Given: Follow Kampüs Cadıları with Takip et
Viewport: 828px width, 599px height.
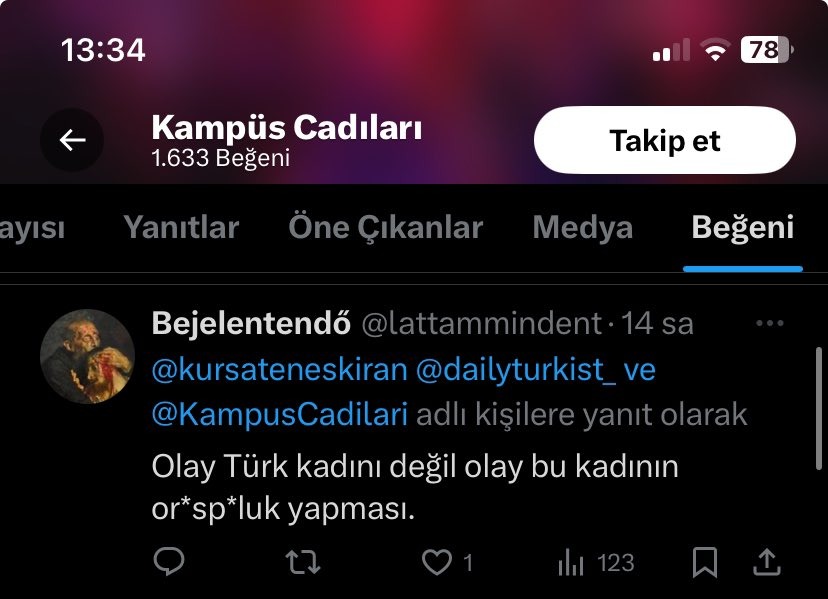Looking at the screenshot, I should tap(664, 141).
